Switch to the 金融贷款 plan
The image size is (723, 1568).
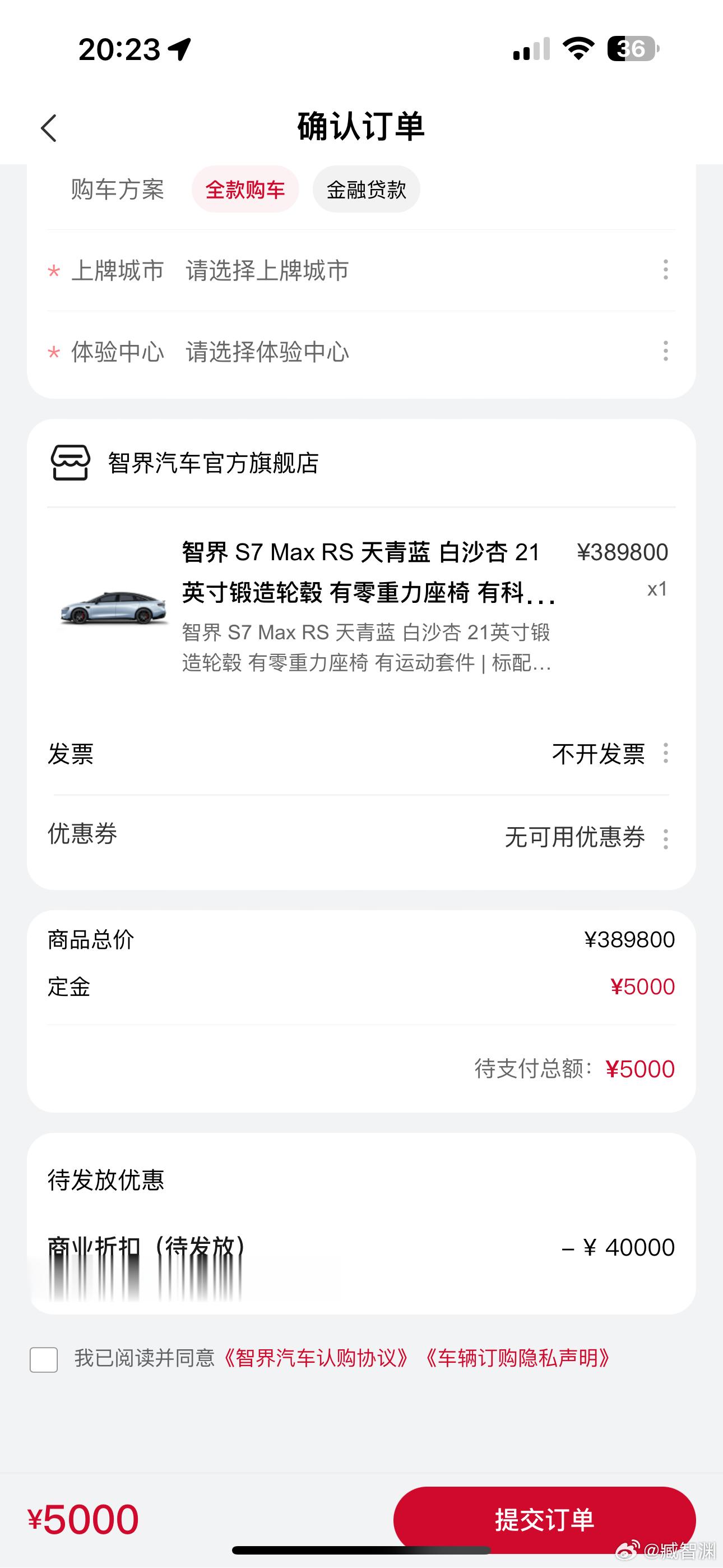367,190
